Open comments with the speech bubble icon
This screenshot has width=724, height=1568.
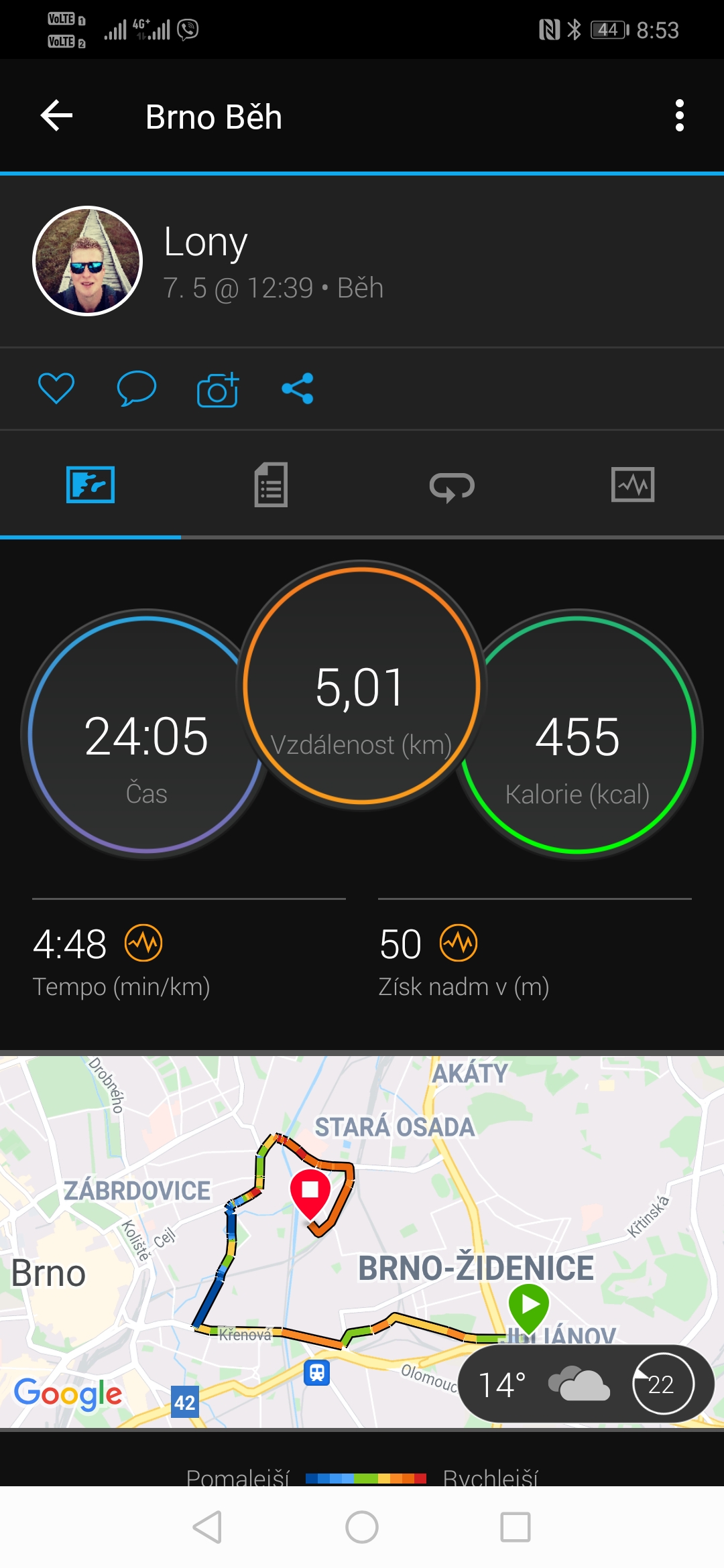137,388
